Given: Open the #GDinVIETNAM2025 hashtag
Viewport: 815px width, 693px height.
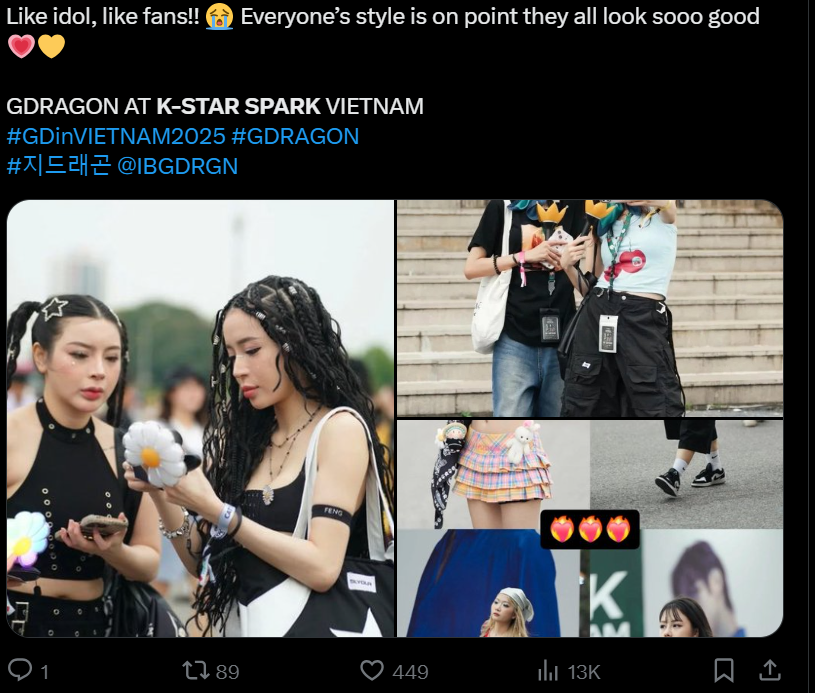Looking at the screenshot, I should point(115,136).
